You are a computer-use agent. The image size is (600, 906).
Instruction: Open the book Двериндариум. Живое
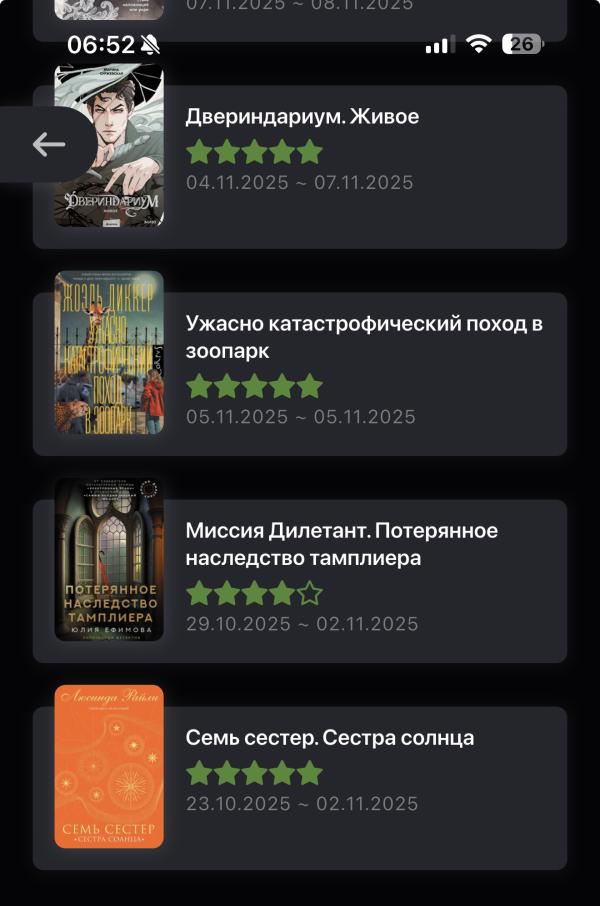(302, 117)
